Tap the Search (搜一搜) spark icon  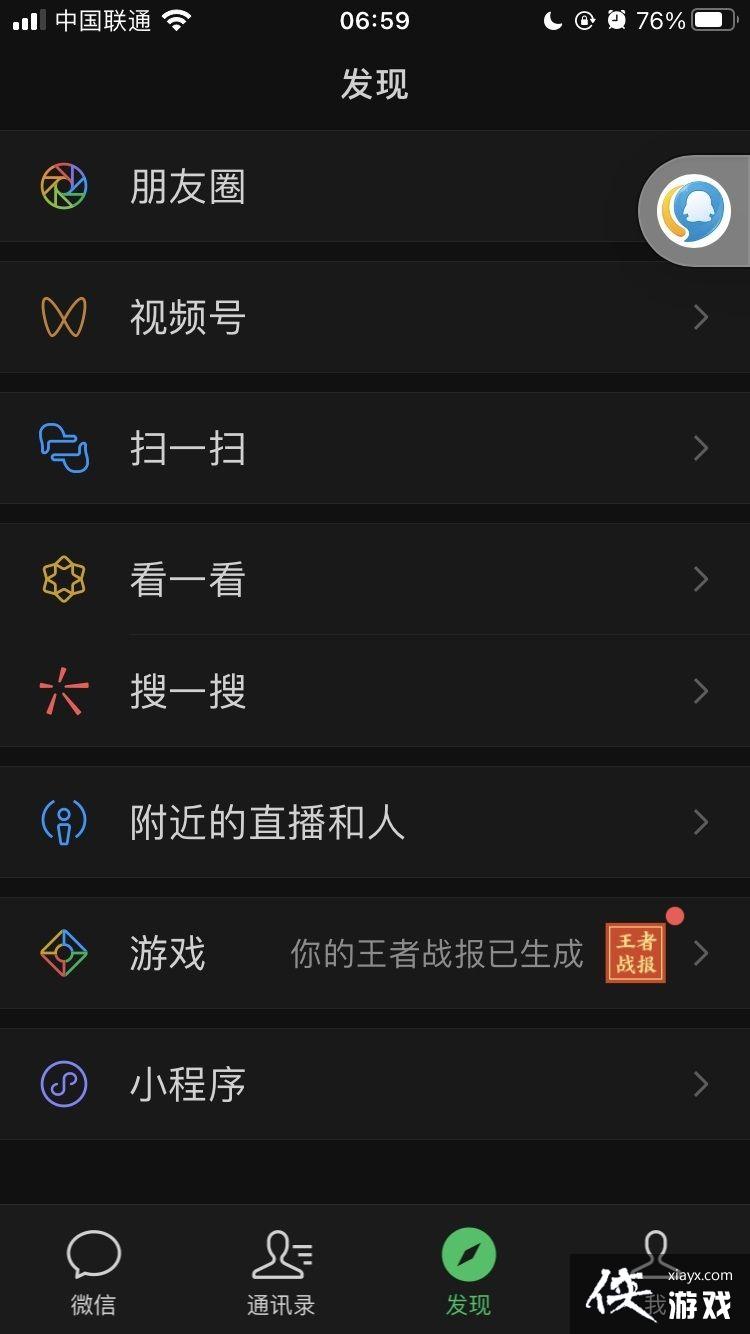63,691
